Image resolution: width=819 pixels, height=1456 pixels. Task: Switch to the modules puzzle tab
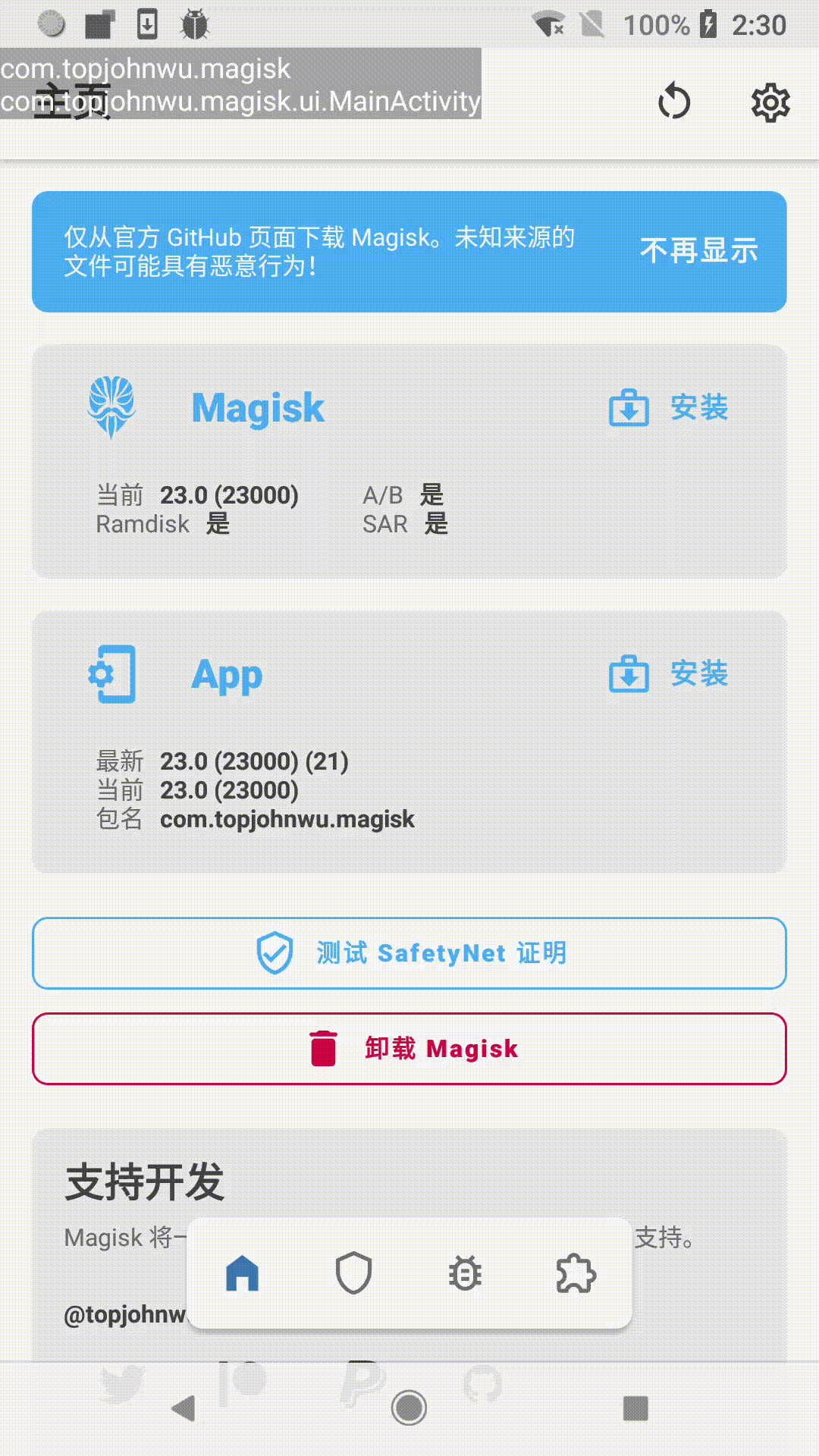pyautogui.click(x=576, y=1273)
